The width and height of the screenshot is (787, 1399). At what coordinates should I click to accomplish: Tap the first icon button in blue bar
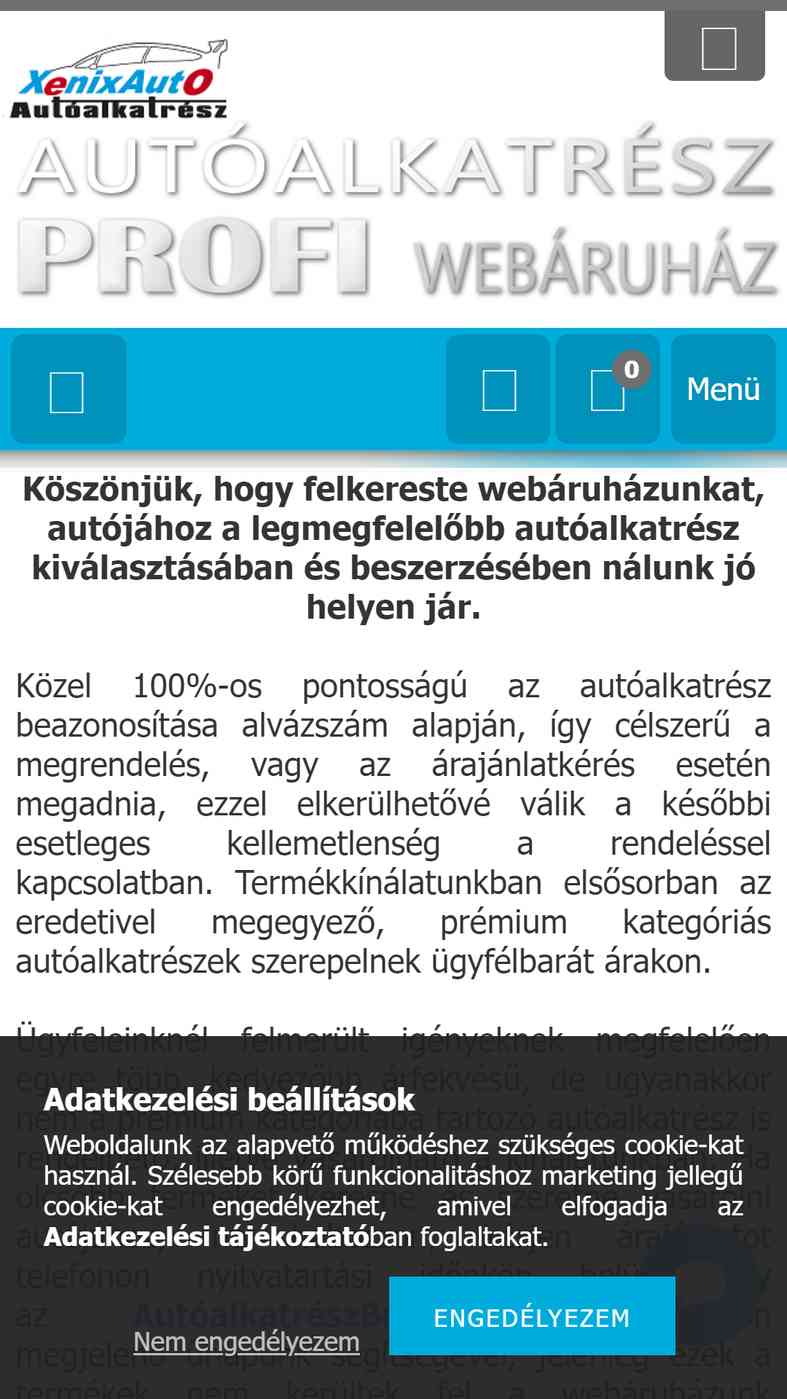[x=68, y=389]
